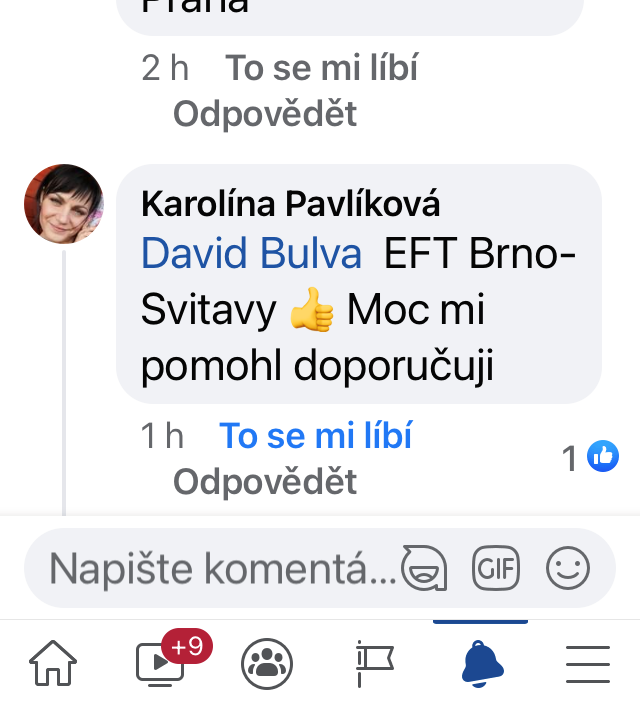
Task: Open the avatar sticker picker
Action: 424,569
